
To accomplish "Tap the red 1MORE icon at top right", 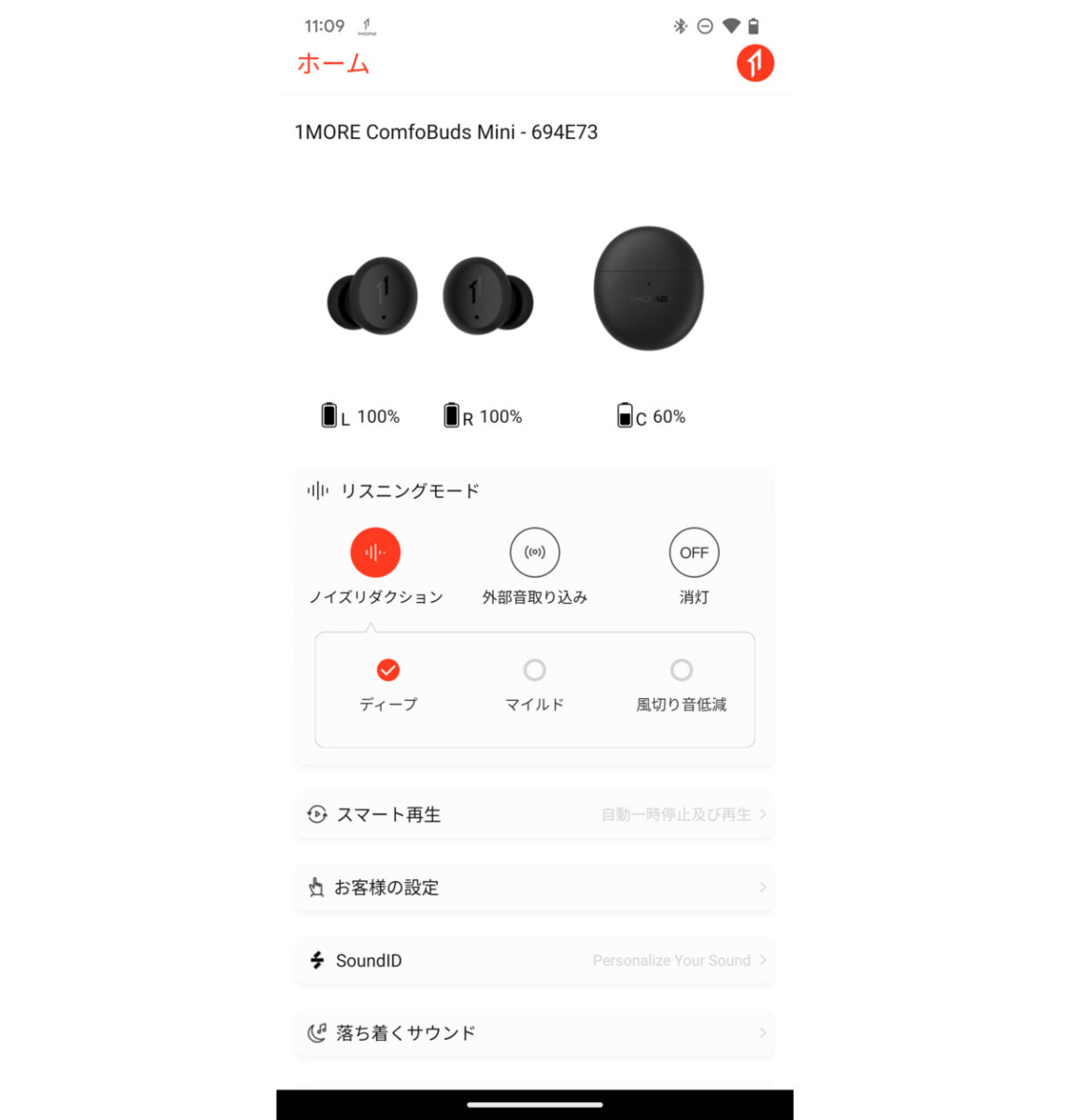I will pyautogui.click(x=754, y=63).
